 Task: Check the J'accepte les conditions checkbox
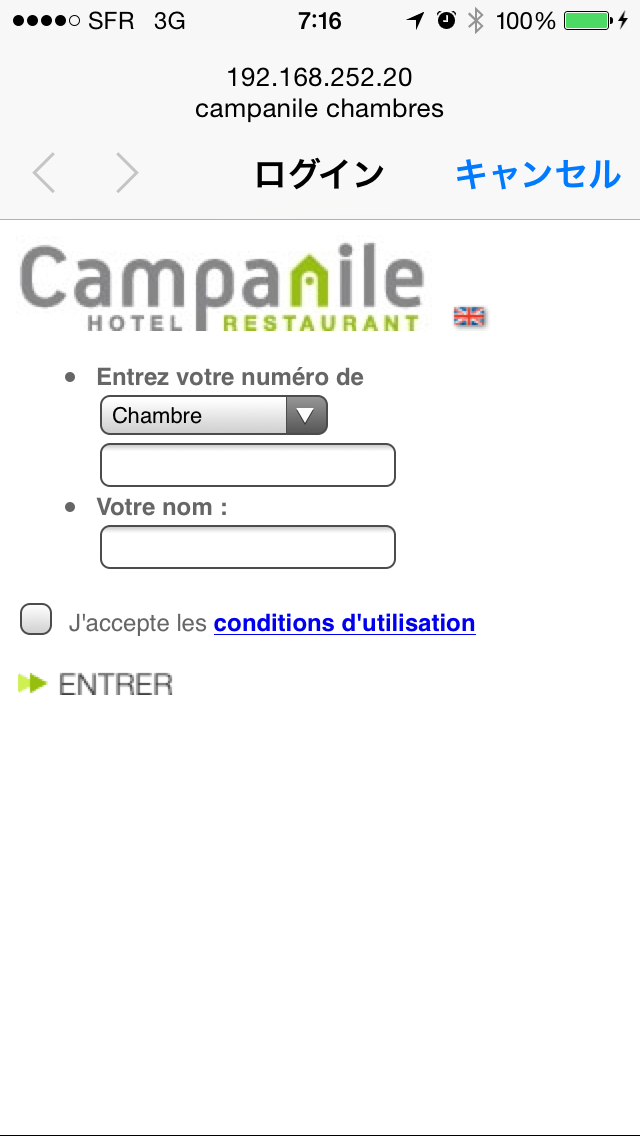coord(37,620)
